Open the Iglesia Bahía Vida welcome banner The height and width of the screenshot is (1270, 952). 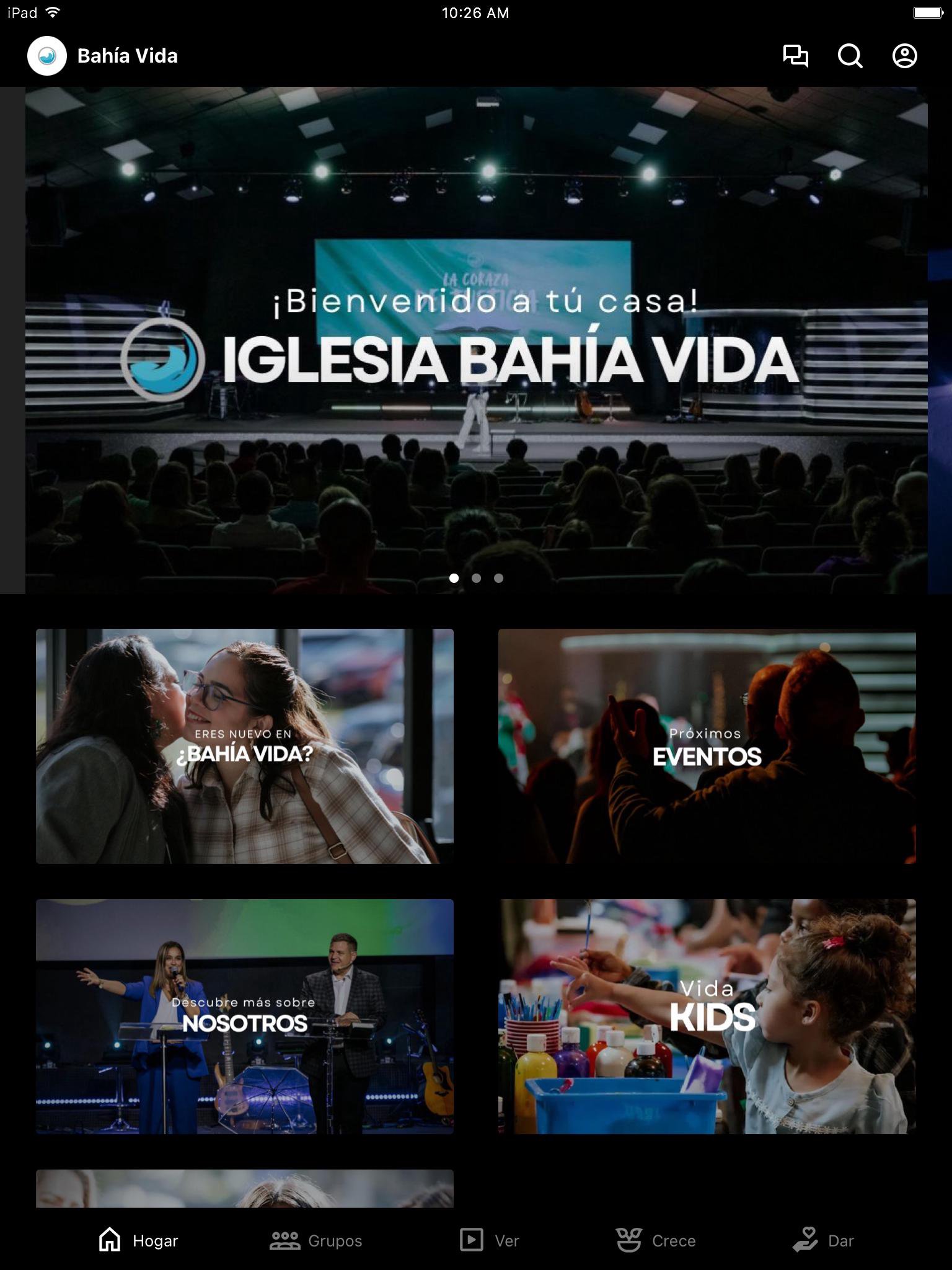click(476, 340)
